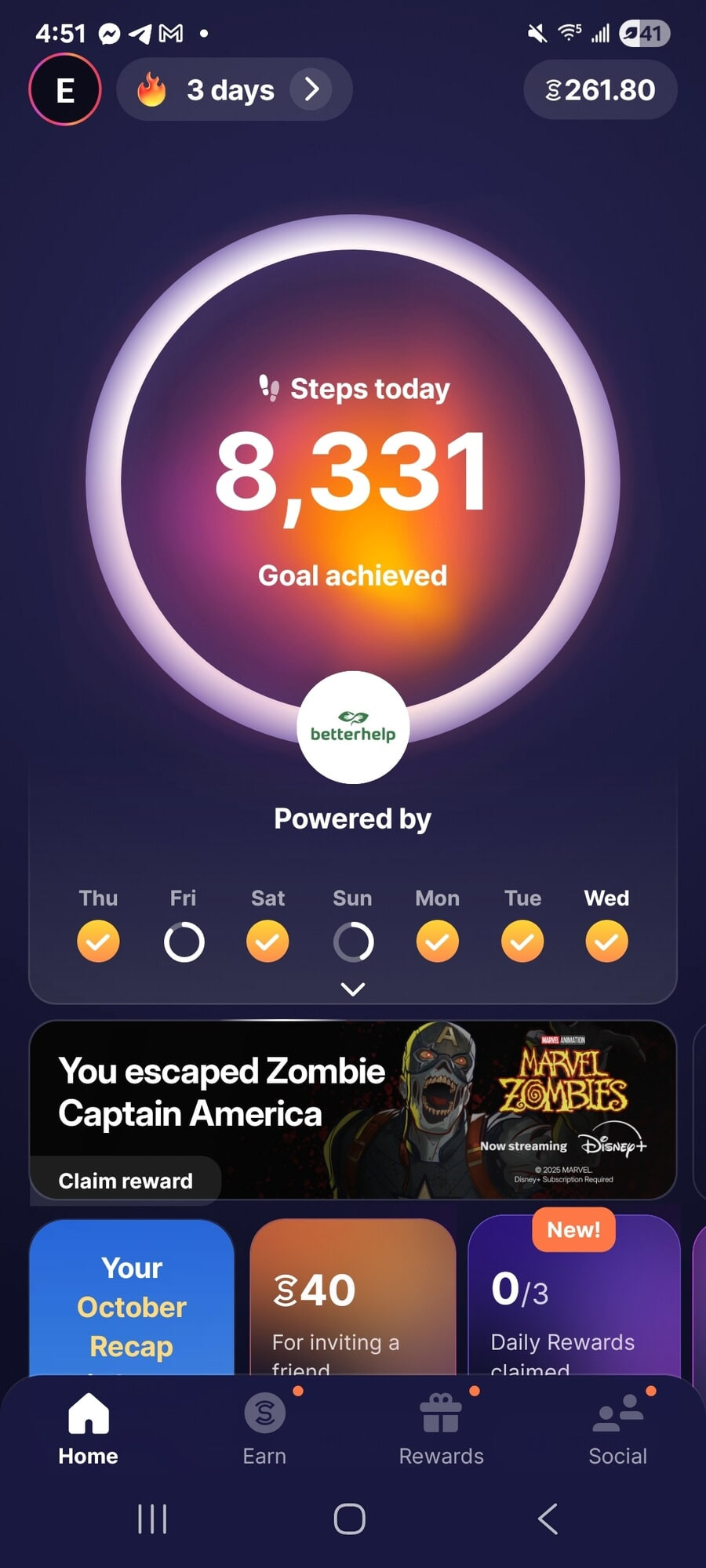Screen dimensions: 706x1568
Task: Switch to the Earn tab
Action: click(x=264, y=1428)
